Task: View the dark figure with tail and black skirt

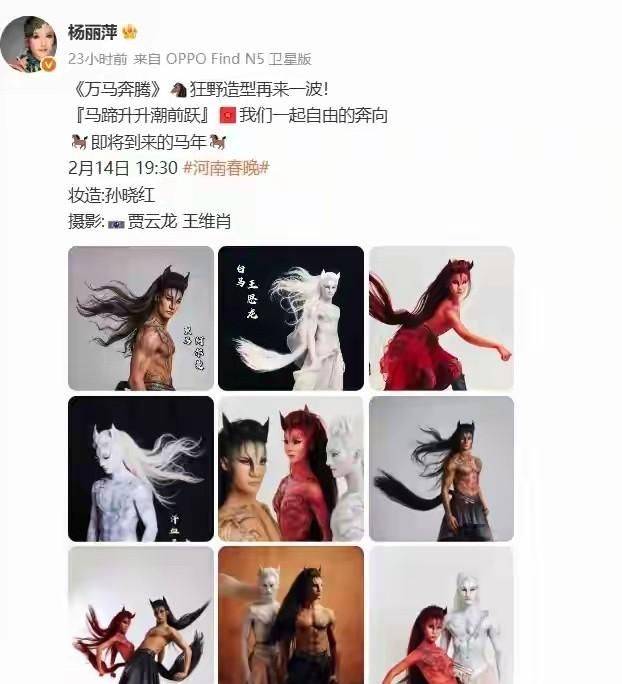Action: [441, 468]
